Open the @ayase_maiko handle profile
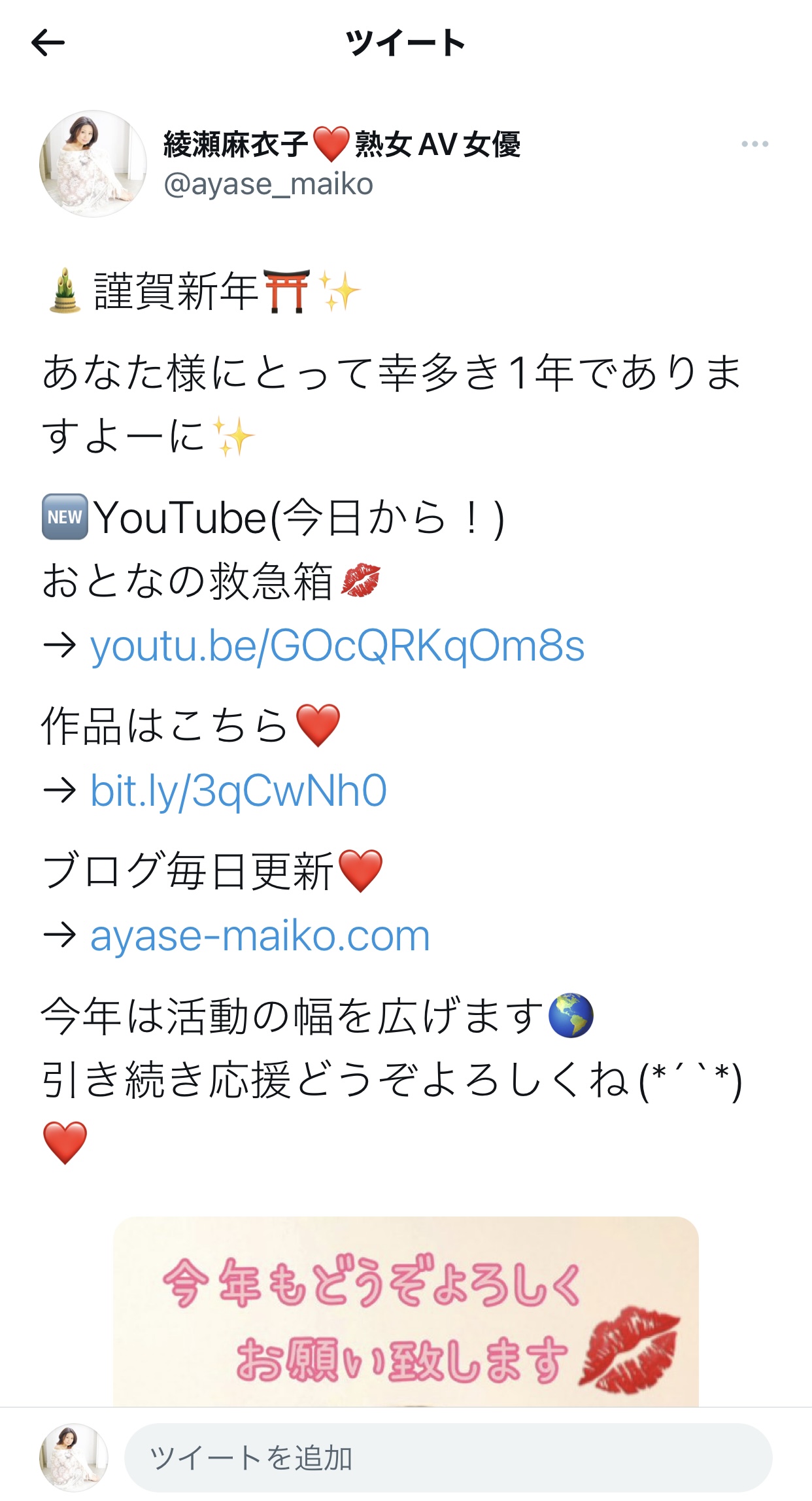 268,184
